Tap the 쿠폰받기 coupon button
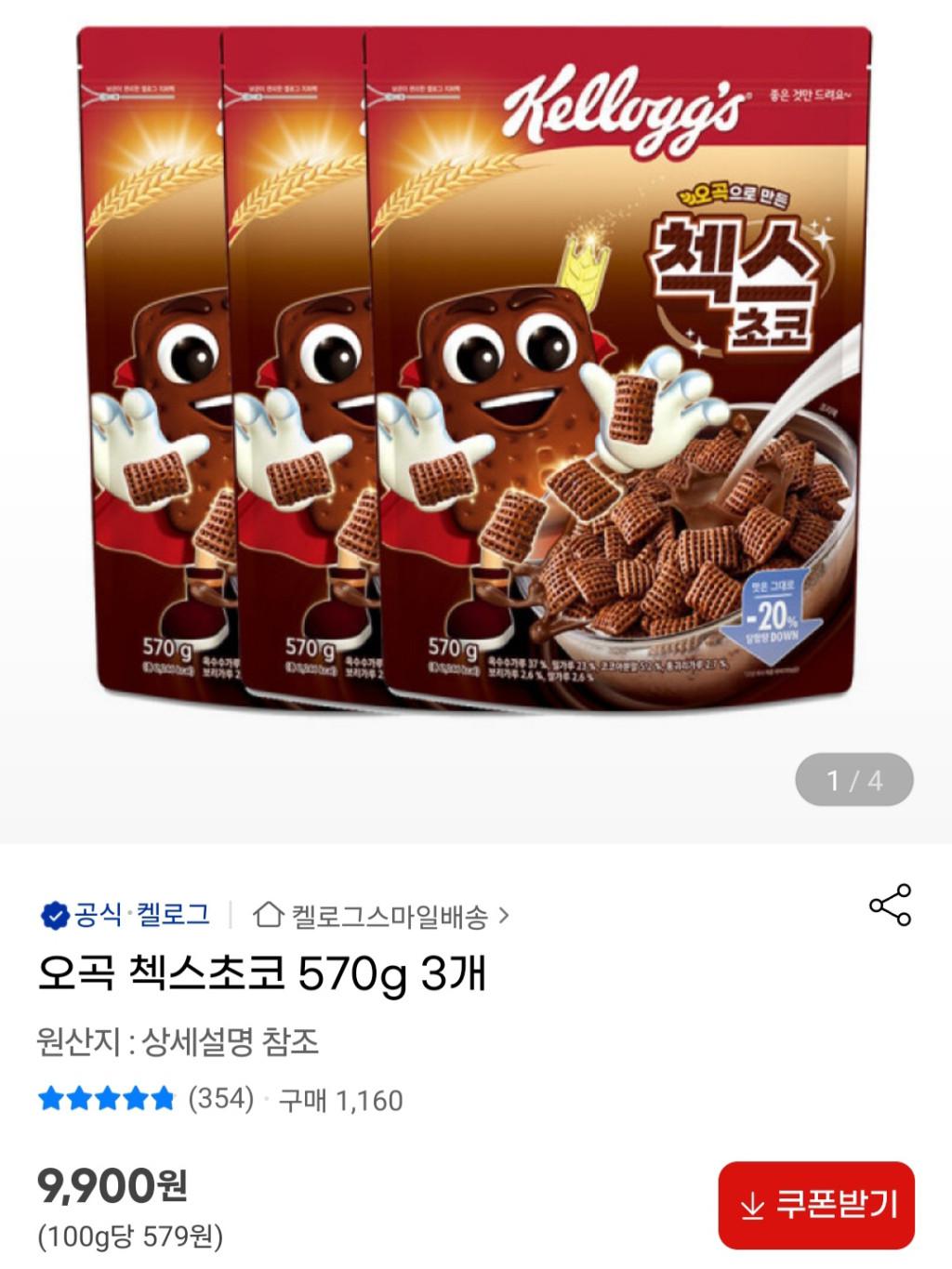 pos(816,1206)
